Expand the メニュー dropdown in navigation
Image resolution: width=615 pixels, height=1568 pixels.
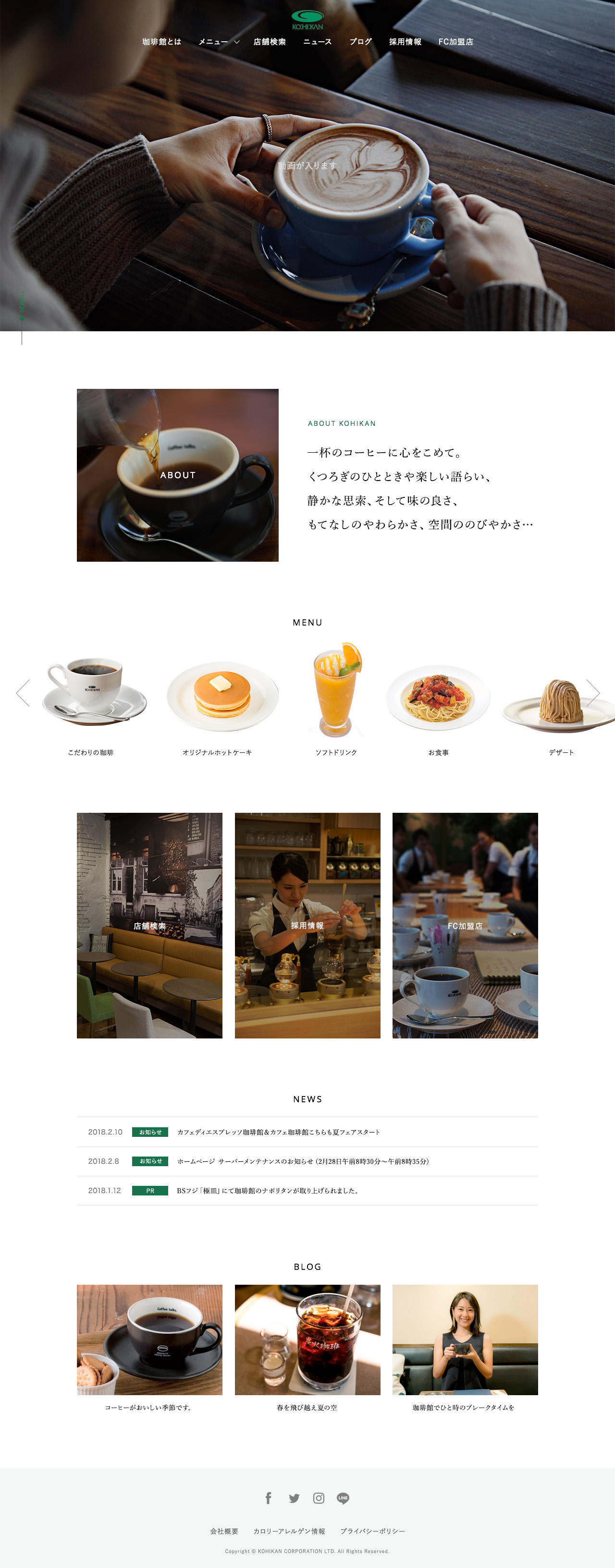(214, 42)
